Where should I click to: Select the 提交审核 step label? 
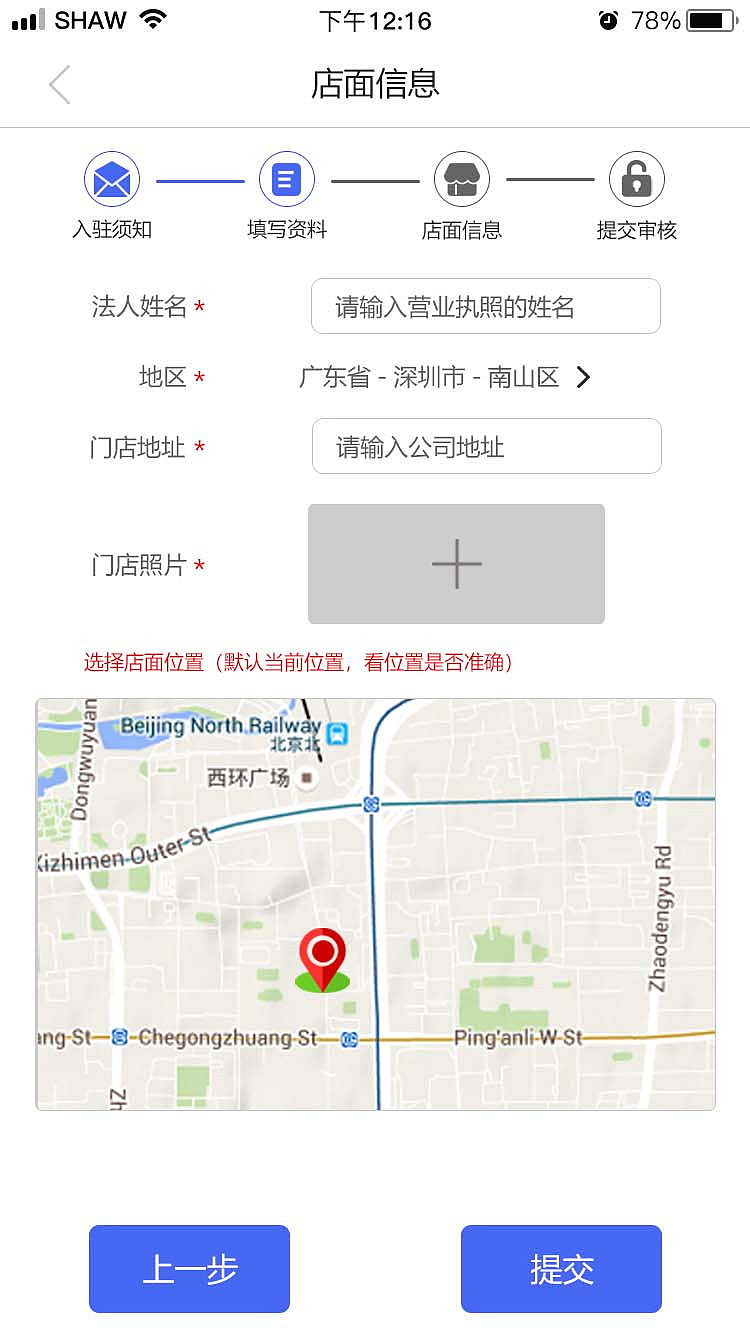pyautogui.click(x=637, y=231)
